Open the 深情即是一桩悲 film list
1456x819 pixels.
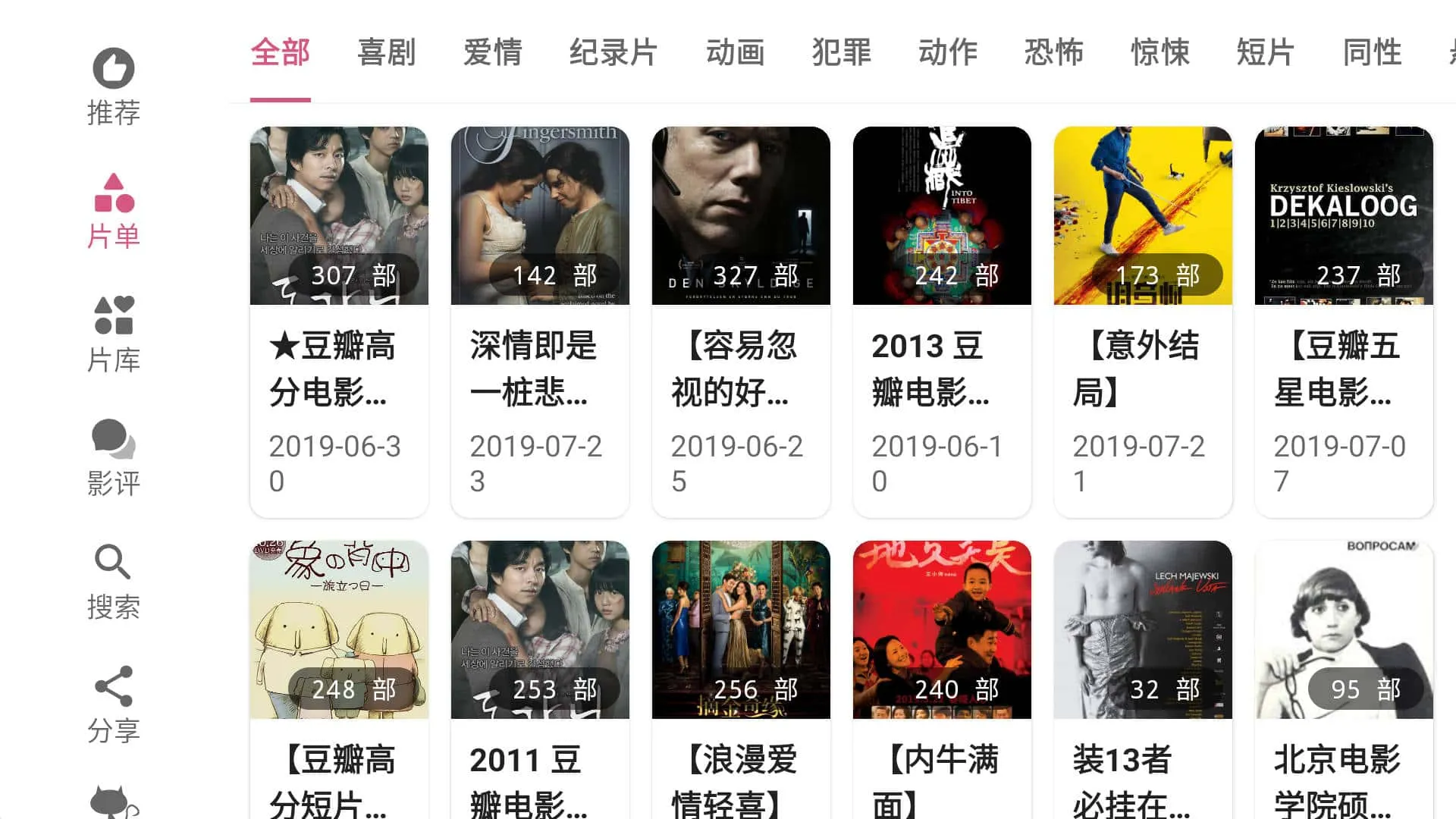pyautogui.click(x=540, y=322)
